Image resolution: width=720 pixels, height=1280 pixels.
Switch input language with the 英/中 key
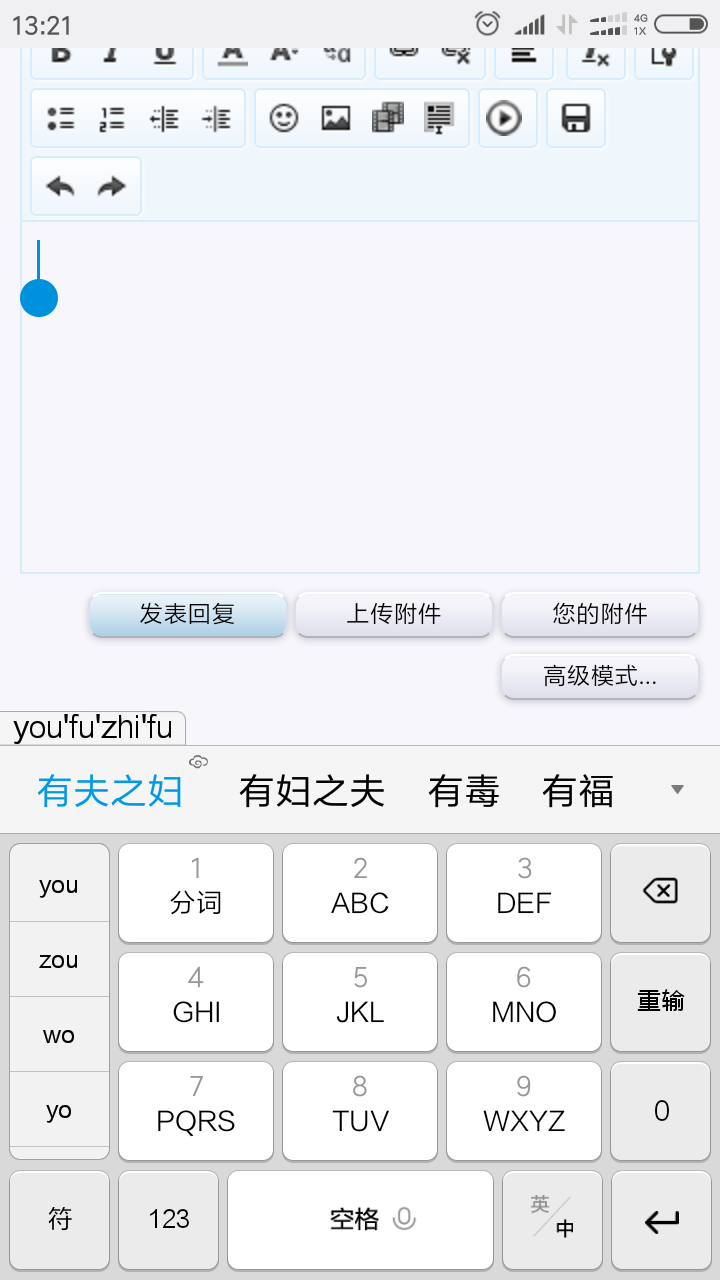point(551,1220)
